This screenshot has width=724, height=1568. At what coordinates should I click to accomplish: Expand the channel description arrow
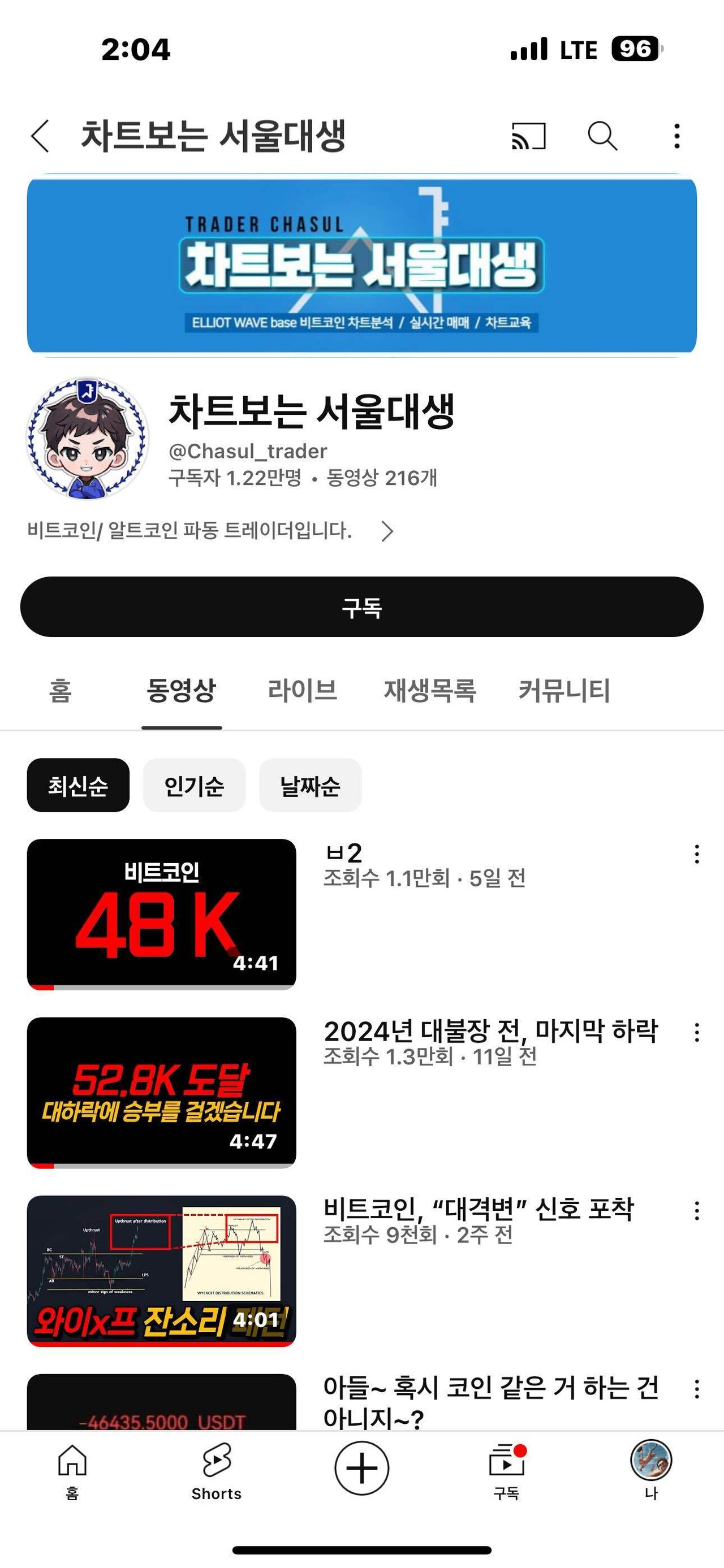tap(390, 531)
